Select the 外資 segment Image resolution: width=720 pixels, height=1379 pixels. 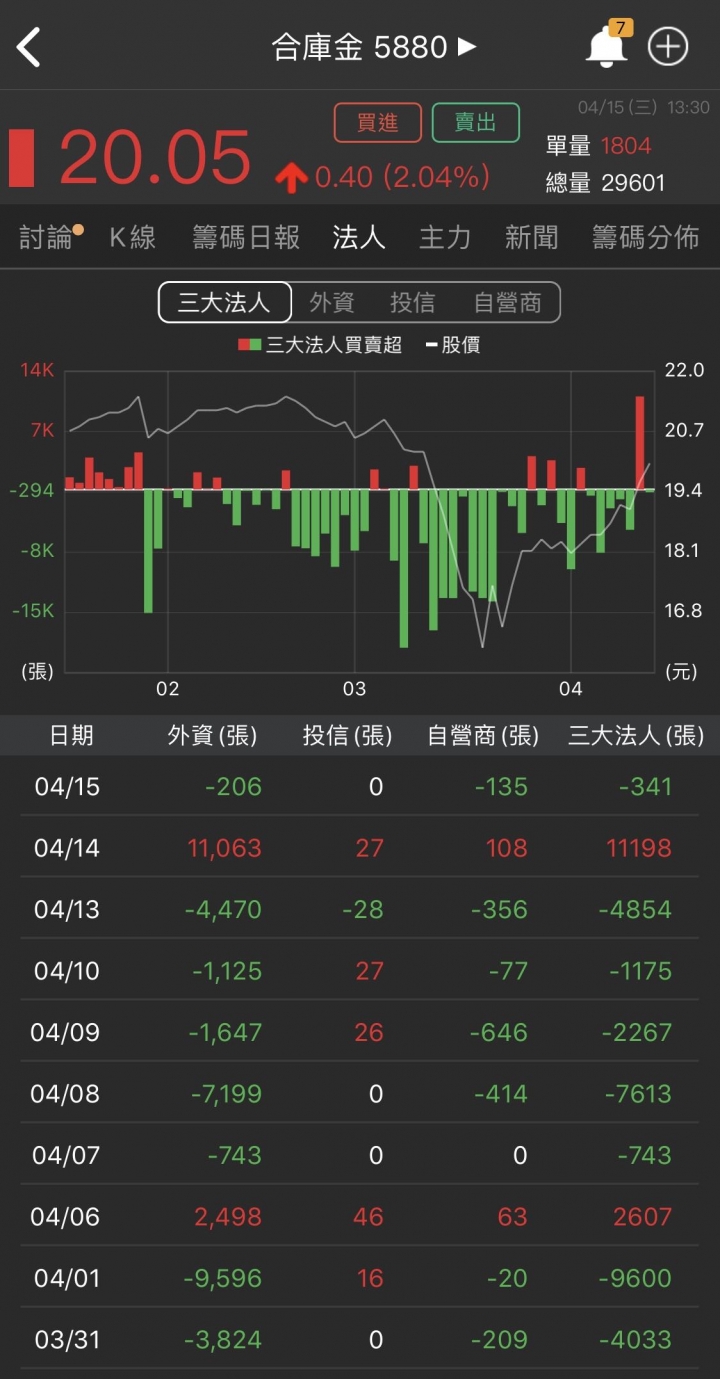[332, 303]
